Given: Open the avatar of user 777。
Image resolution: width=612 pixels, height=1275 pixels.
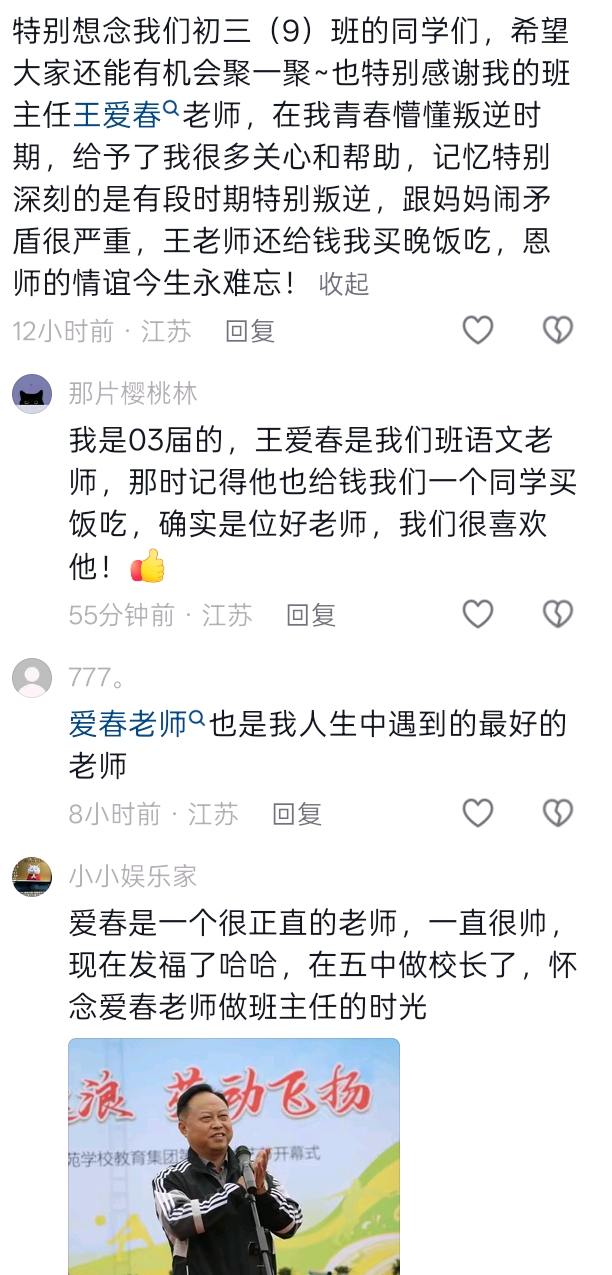Looking at the screenshot, I should 32,678.
